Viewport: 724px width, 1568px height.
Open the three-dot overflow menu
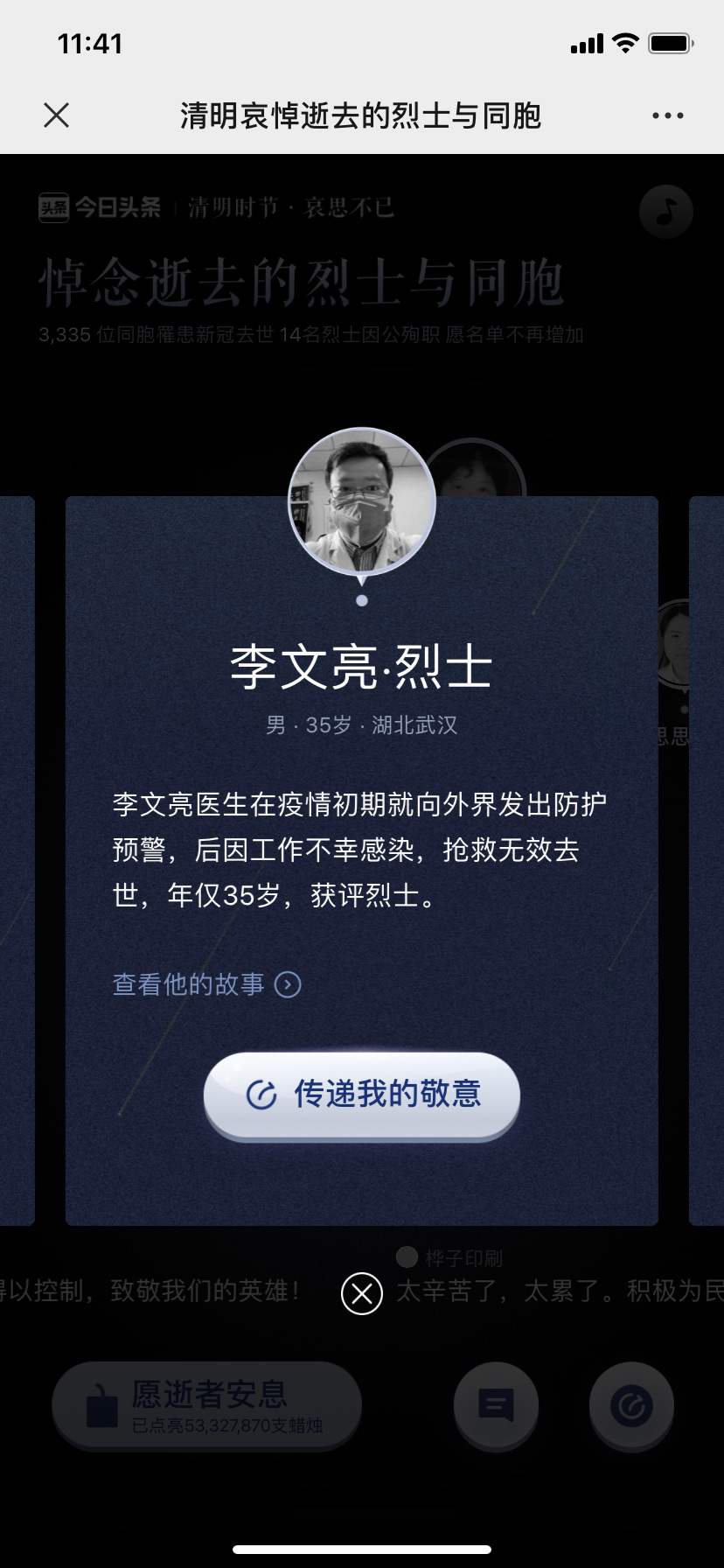(667, 115)
